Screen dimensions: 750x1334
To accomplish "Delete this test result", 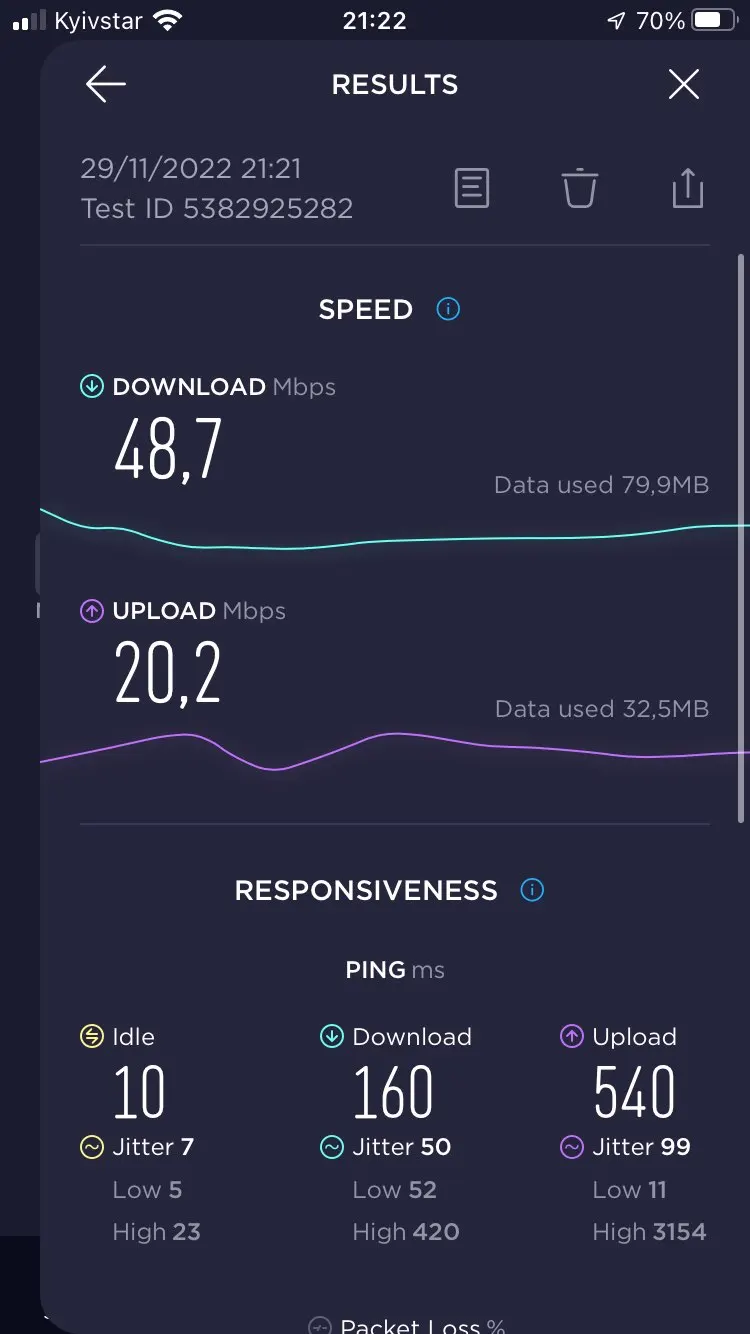I will tap(579, 188).
